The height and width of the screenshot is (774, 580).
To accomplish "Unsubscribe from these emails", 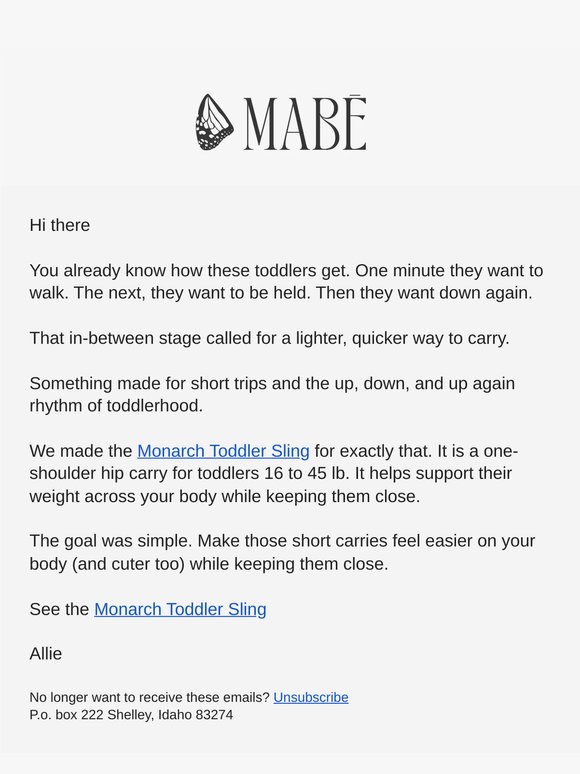I will click(x=311, y=697).
